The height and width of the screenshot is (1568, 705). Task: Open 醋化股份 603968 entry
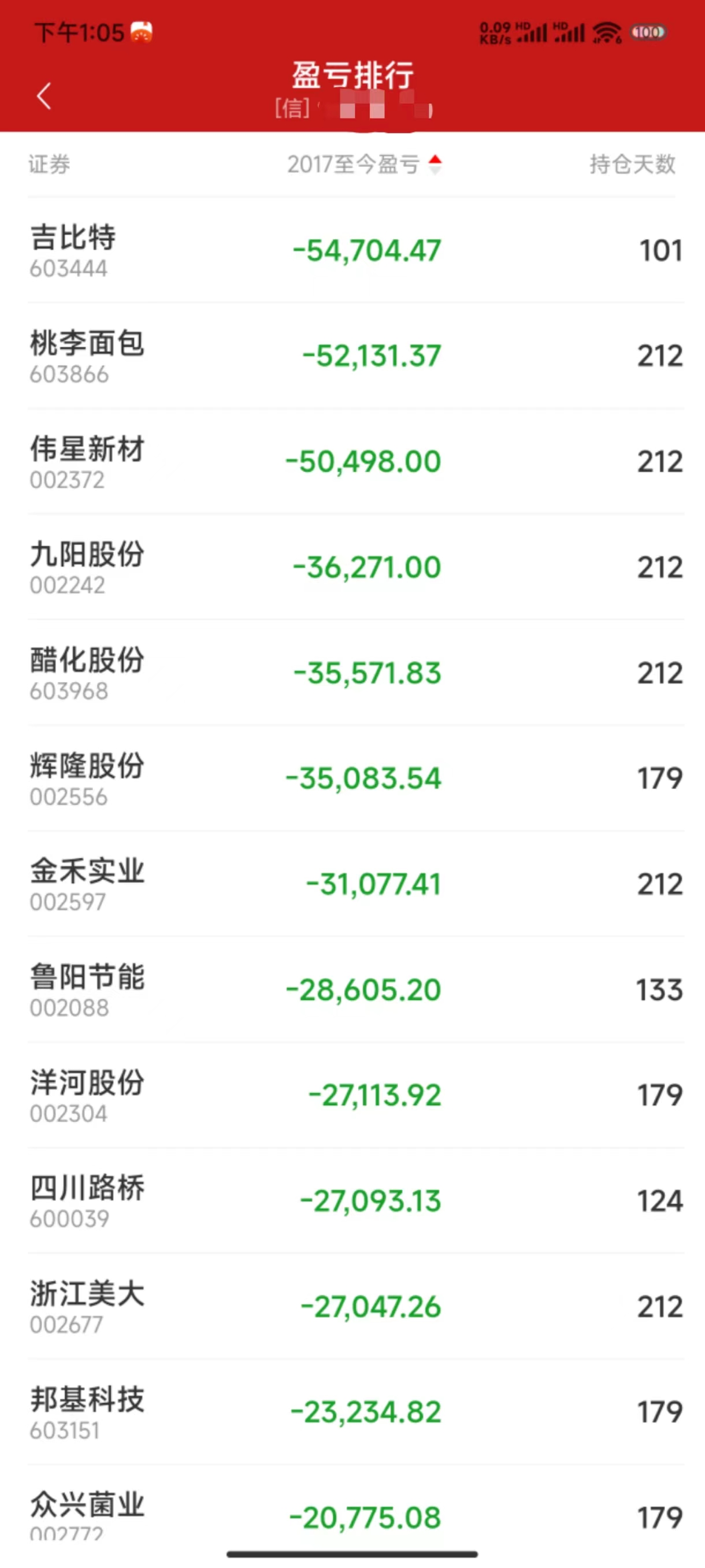click(353, 673)
